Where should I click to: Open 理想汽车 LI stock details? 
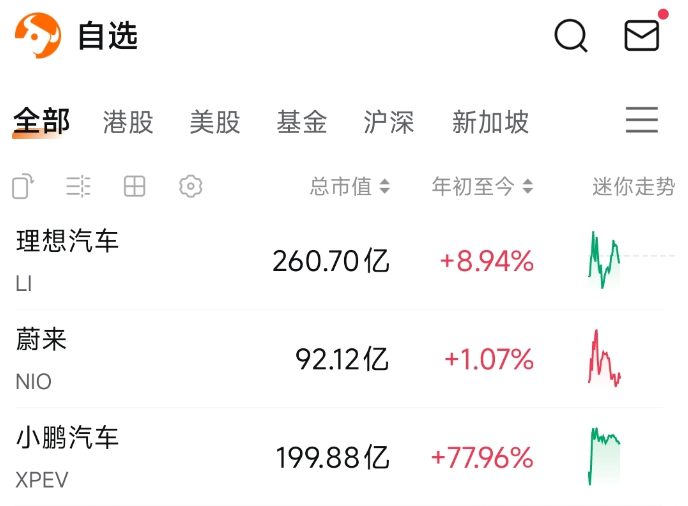pos(339,260)
